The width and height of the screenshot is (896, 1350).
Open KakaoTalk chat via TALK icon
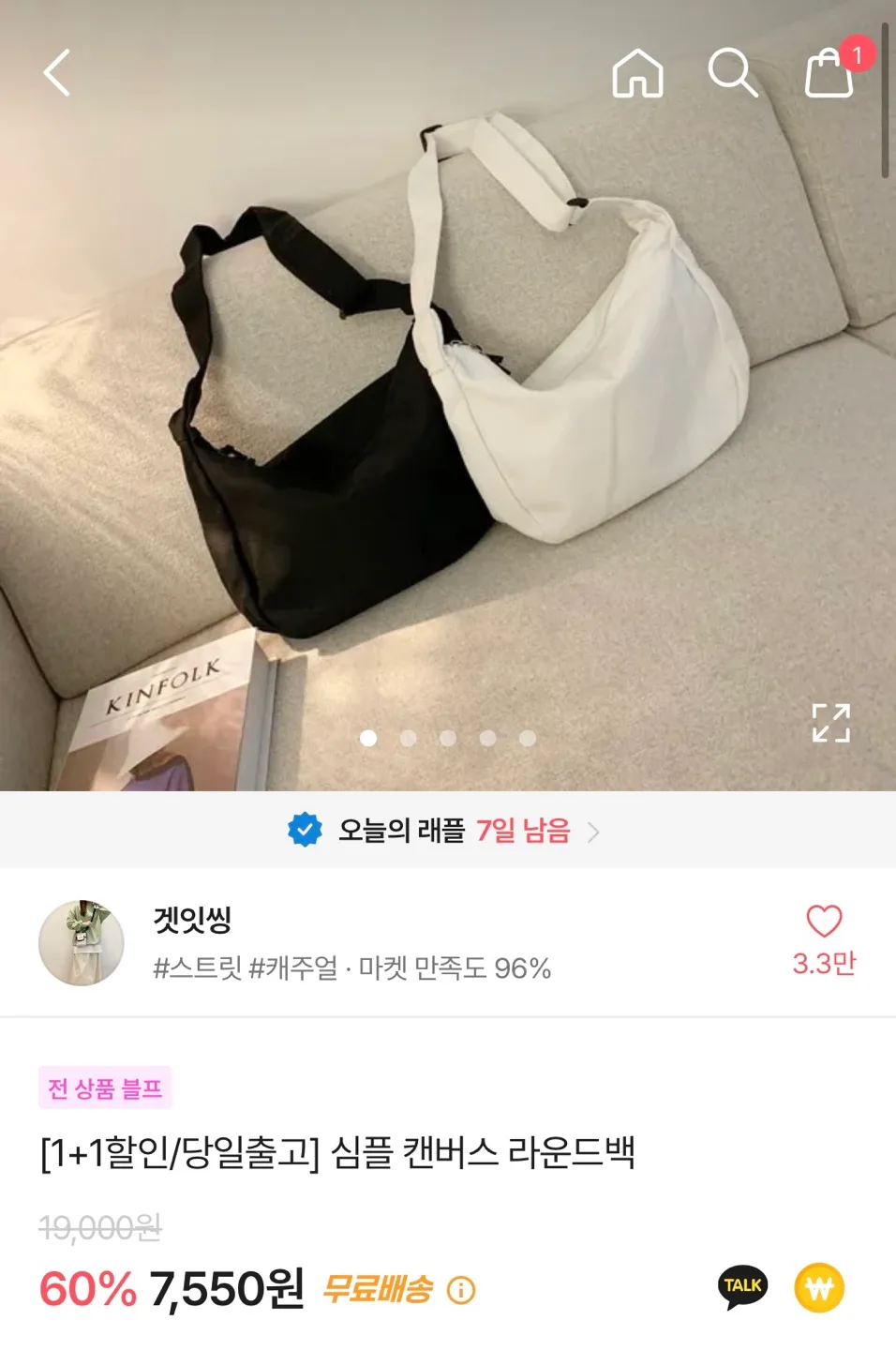(x=743, y=1286)
